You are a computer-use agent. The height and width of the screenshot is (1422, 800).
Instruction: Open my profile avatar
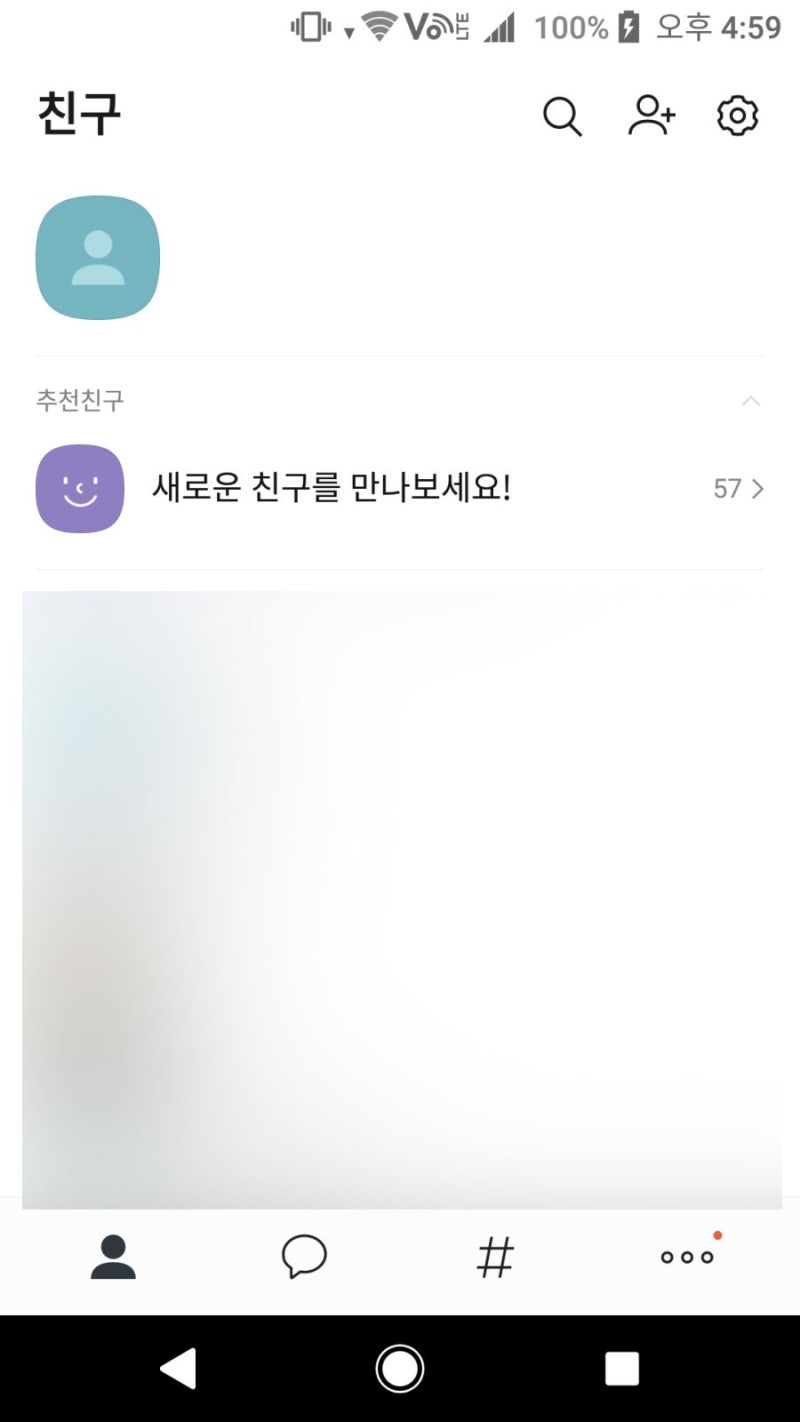point(98,258)
